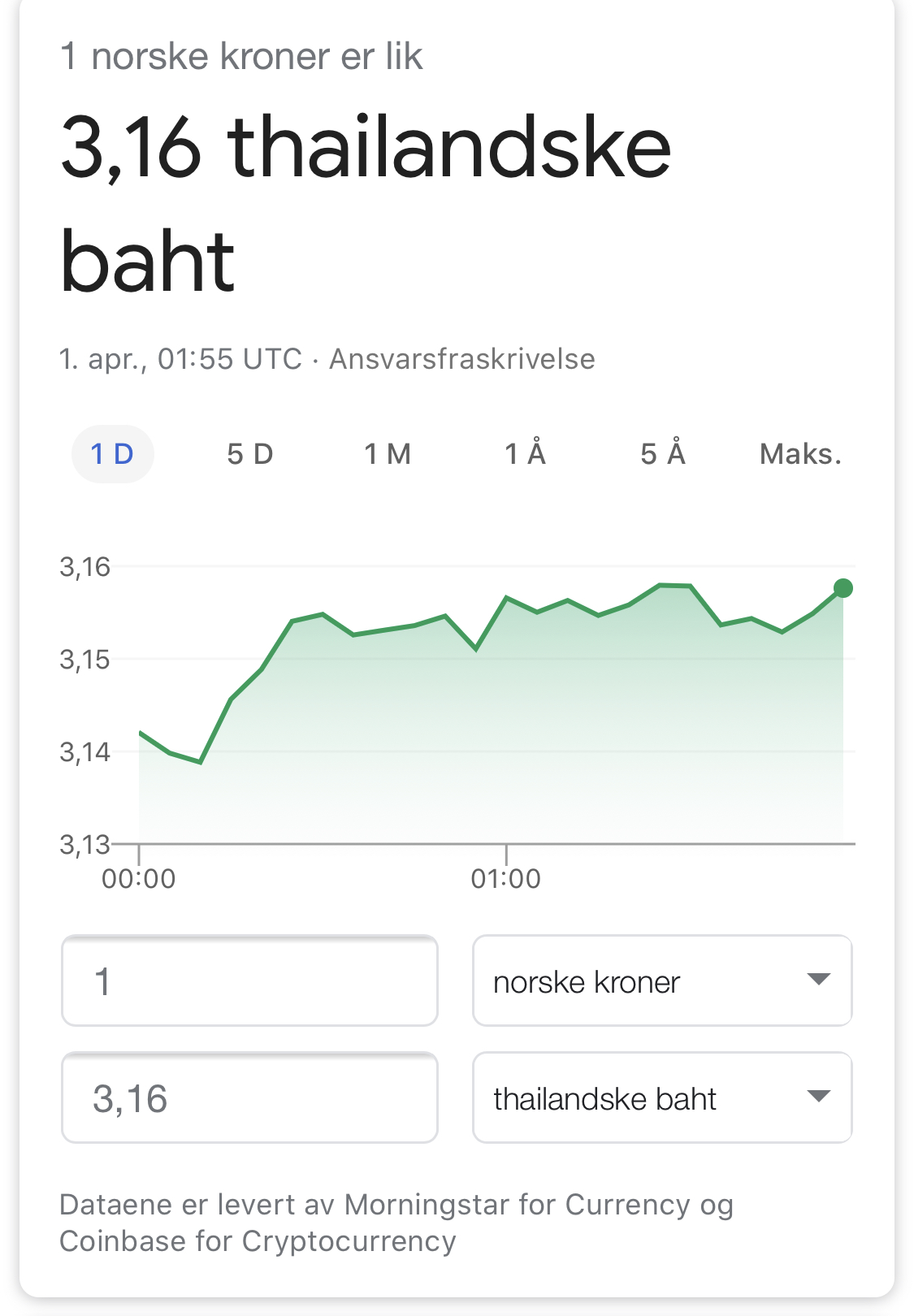View the 5 Å chart range
The width and height of the screenshot is (914, 1316).
[x=663, y=454]
